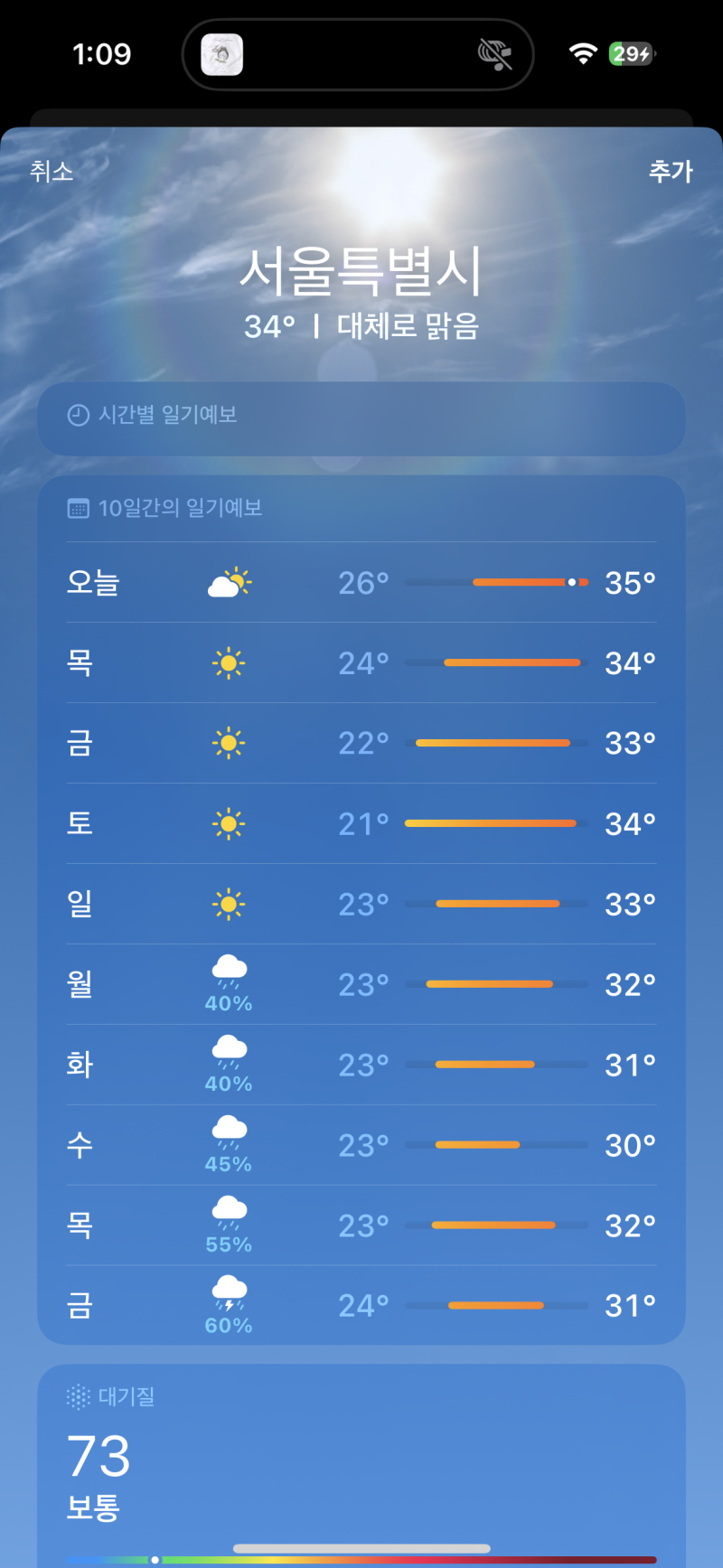Open the 화 forecast row with 31° high
Image resolution: width=723 pixels, height=1568 pixels.
pos(361,1065)
